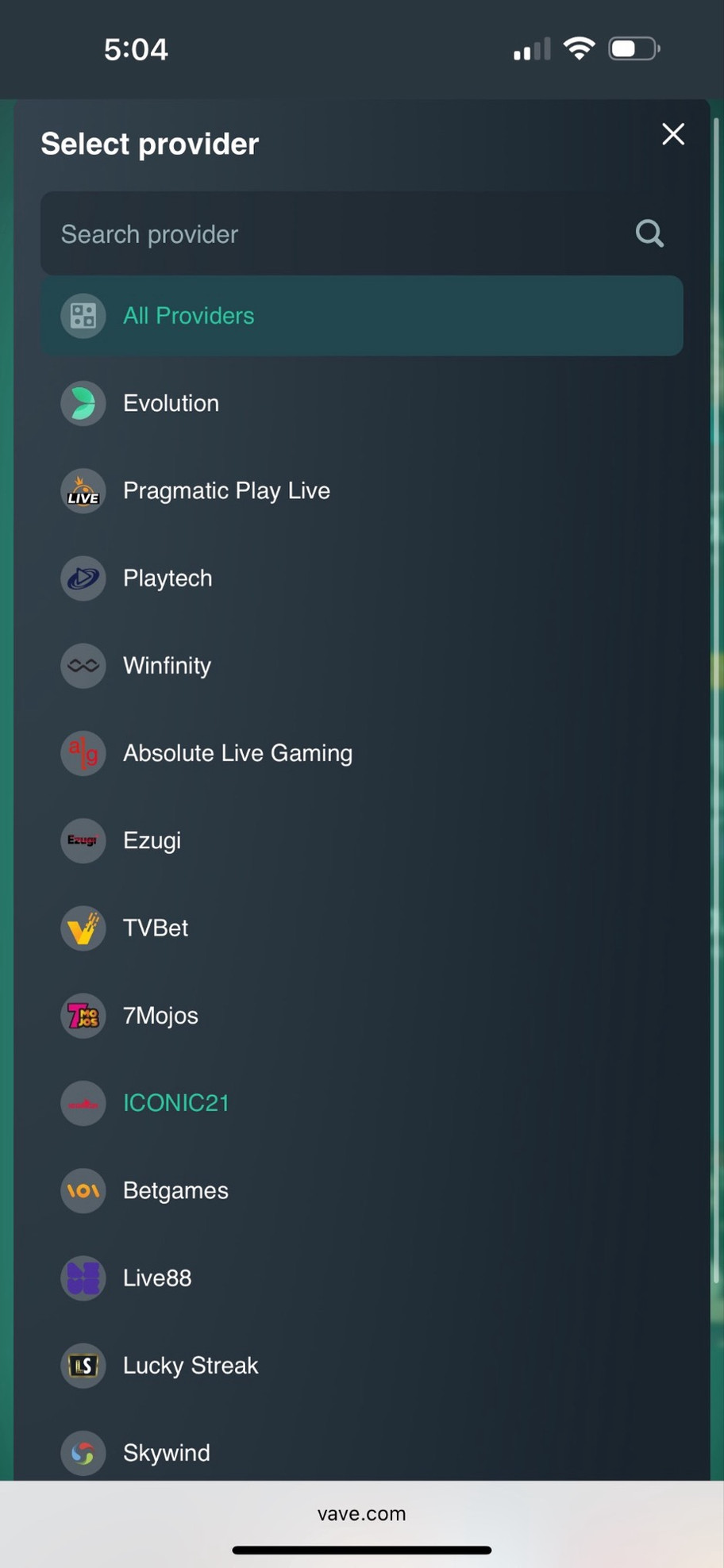724x1568 pixels.
Task: Filter by Ezugi provider
Action: click(152, 840)
